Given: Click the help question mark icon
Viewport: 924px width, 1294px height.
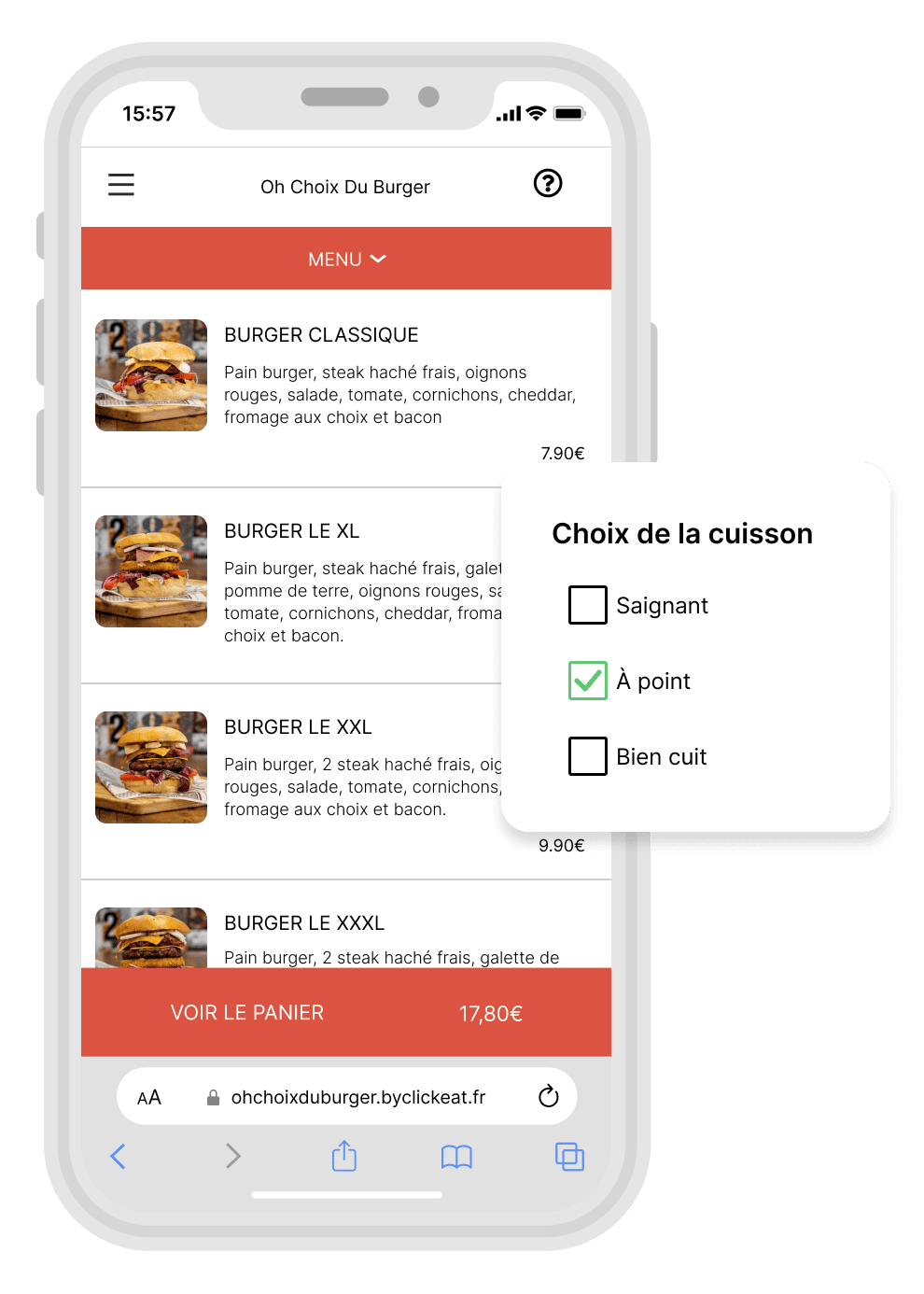Looking at the screenshot, I should click(548, 184).
